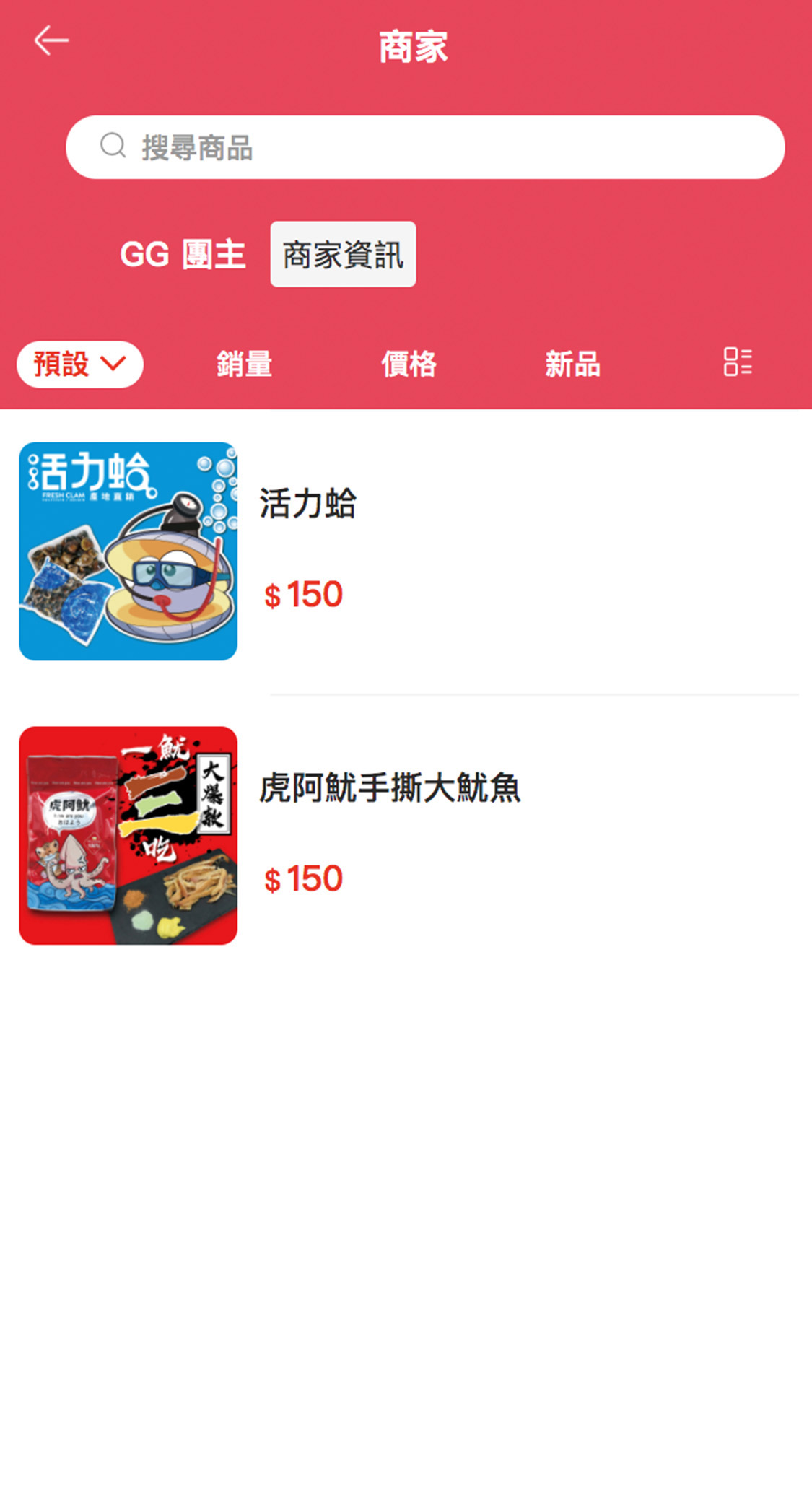Sort products by 銷量

(x=244, y=364)
